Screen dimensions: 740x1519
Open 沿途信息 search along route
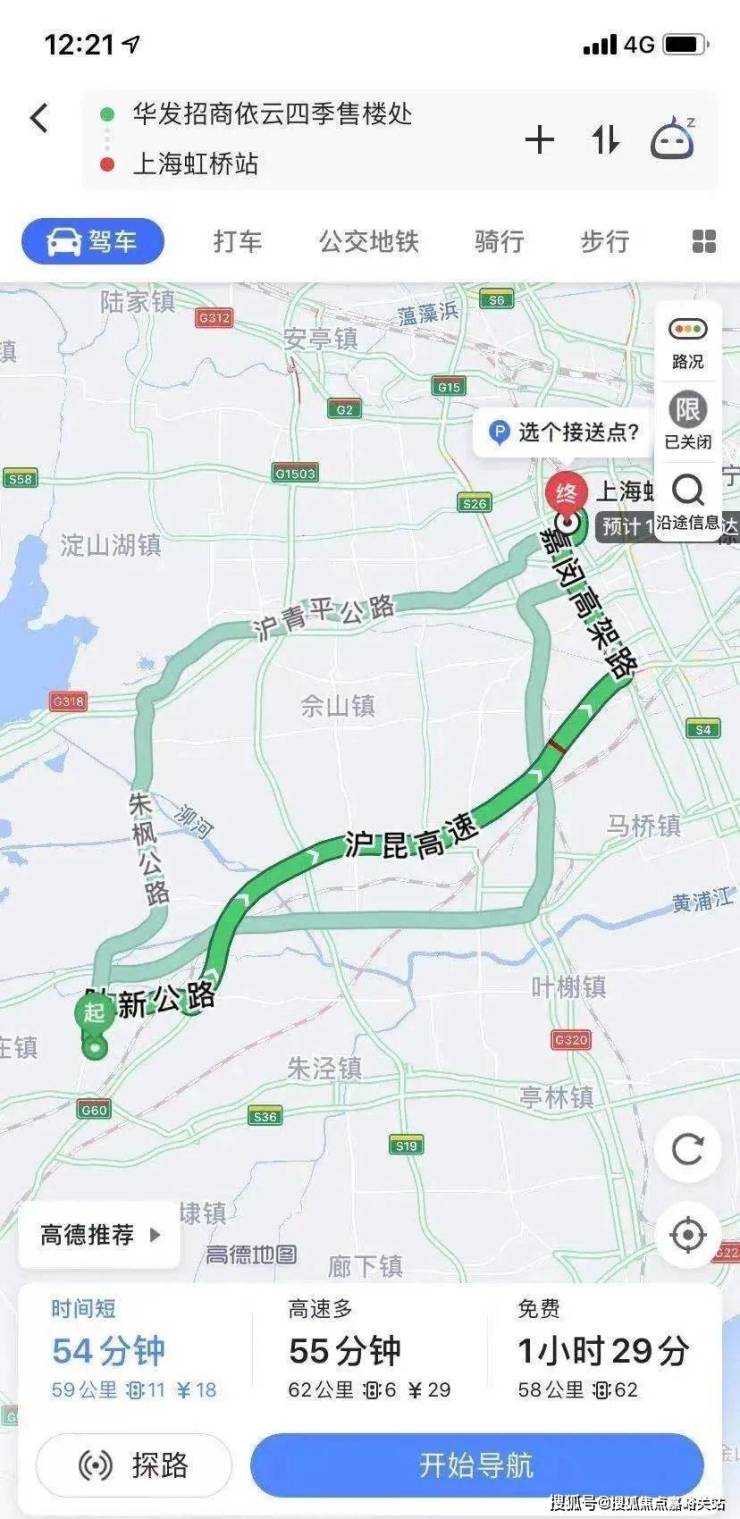pos(688,501)
